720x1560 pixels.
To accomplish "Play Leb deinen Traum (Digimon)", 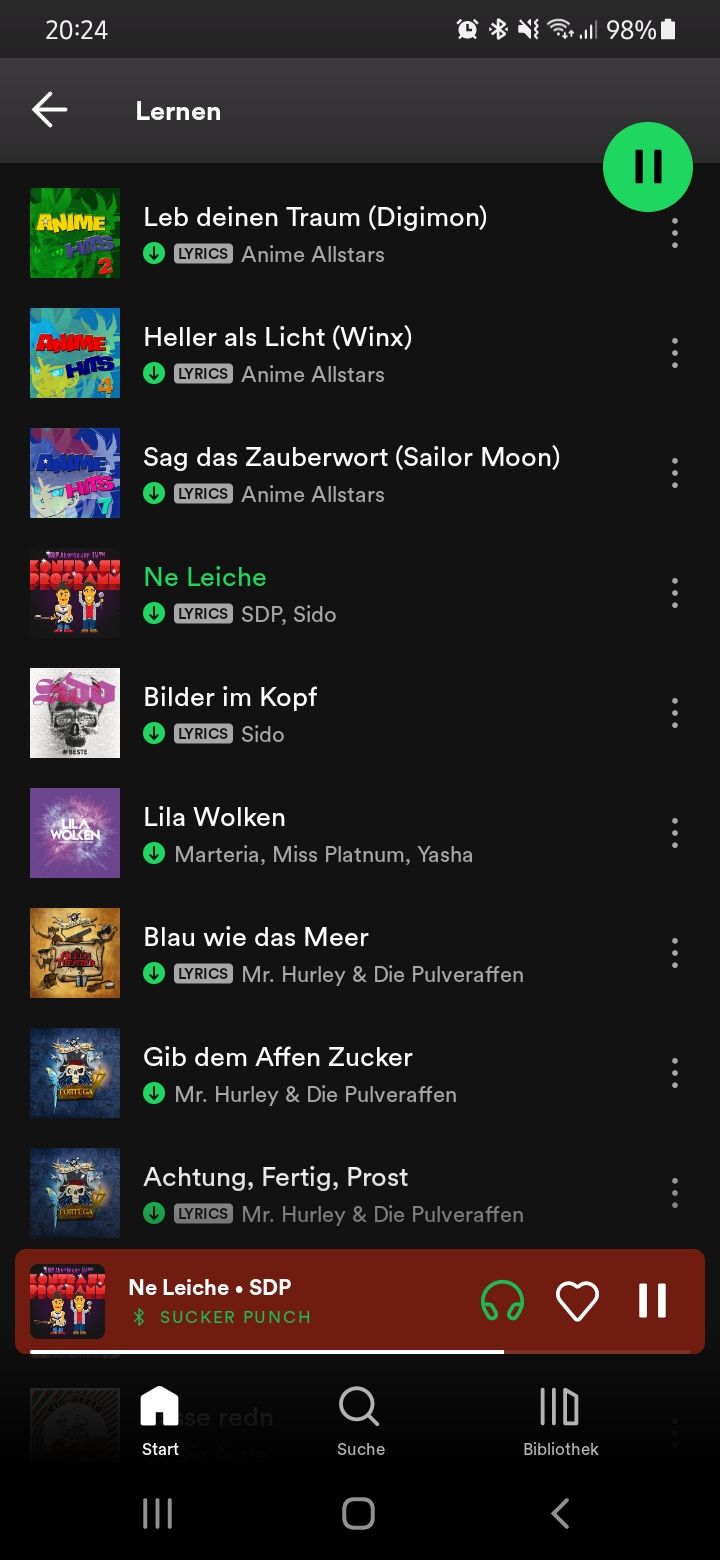I will point(315,217).
